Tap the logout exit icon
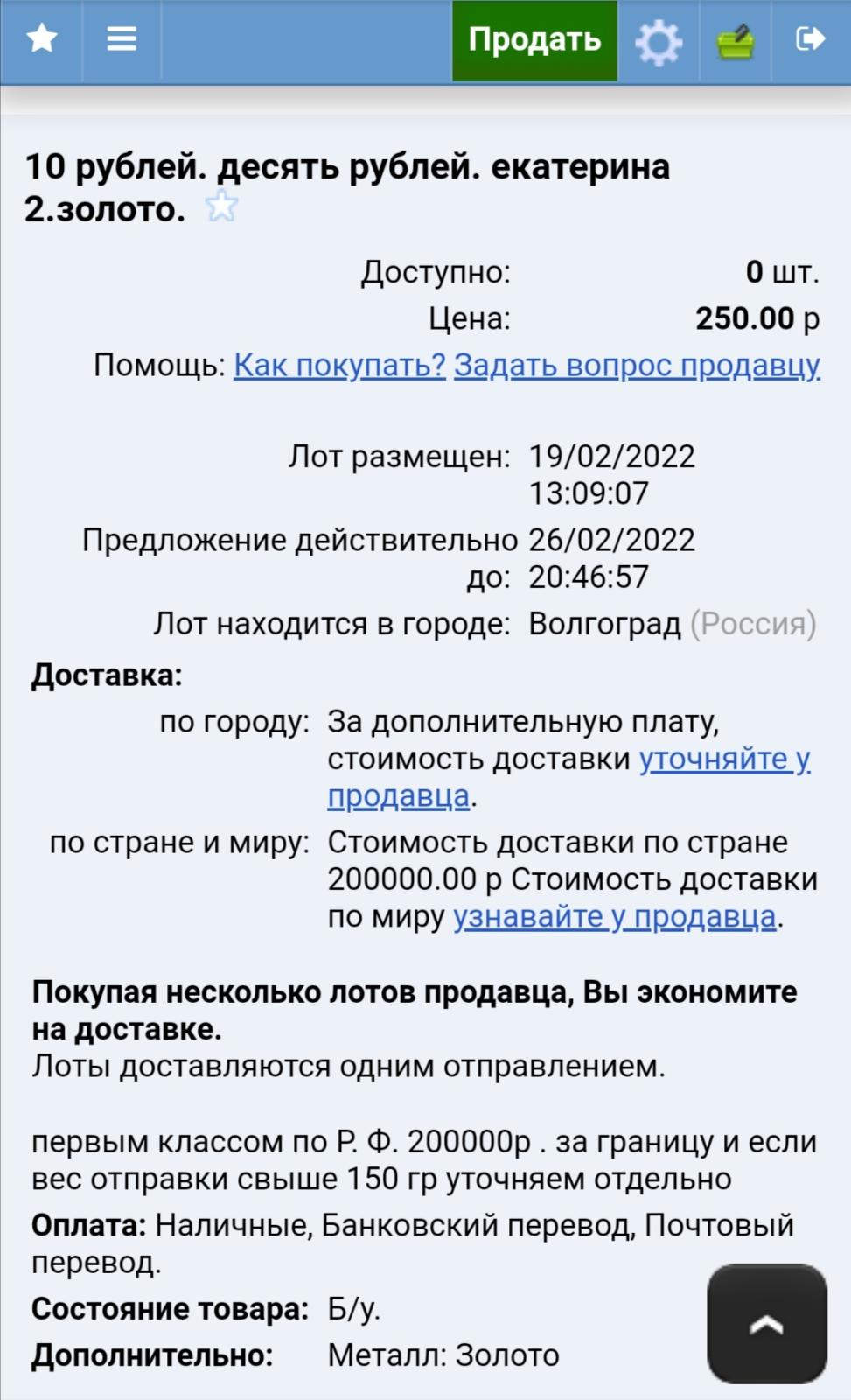 coord(810,39)
